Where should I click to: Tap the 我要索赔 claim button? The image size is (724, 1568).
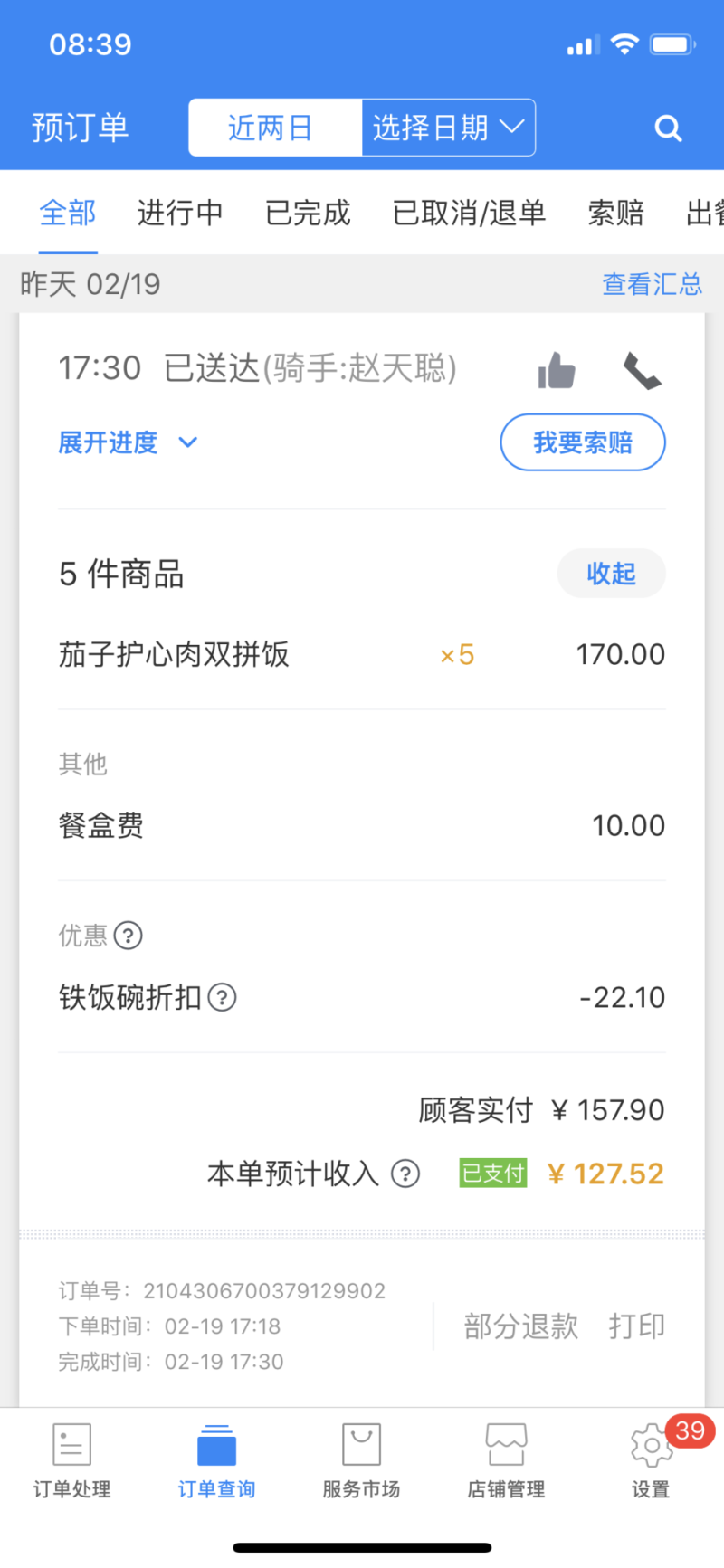(583, 442)
